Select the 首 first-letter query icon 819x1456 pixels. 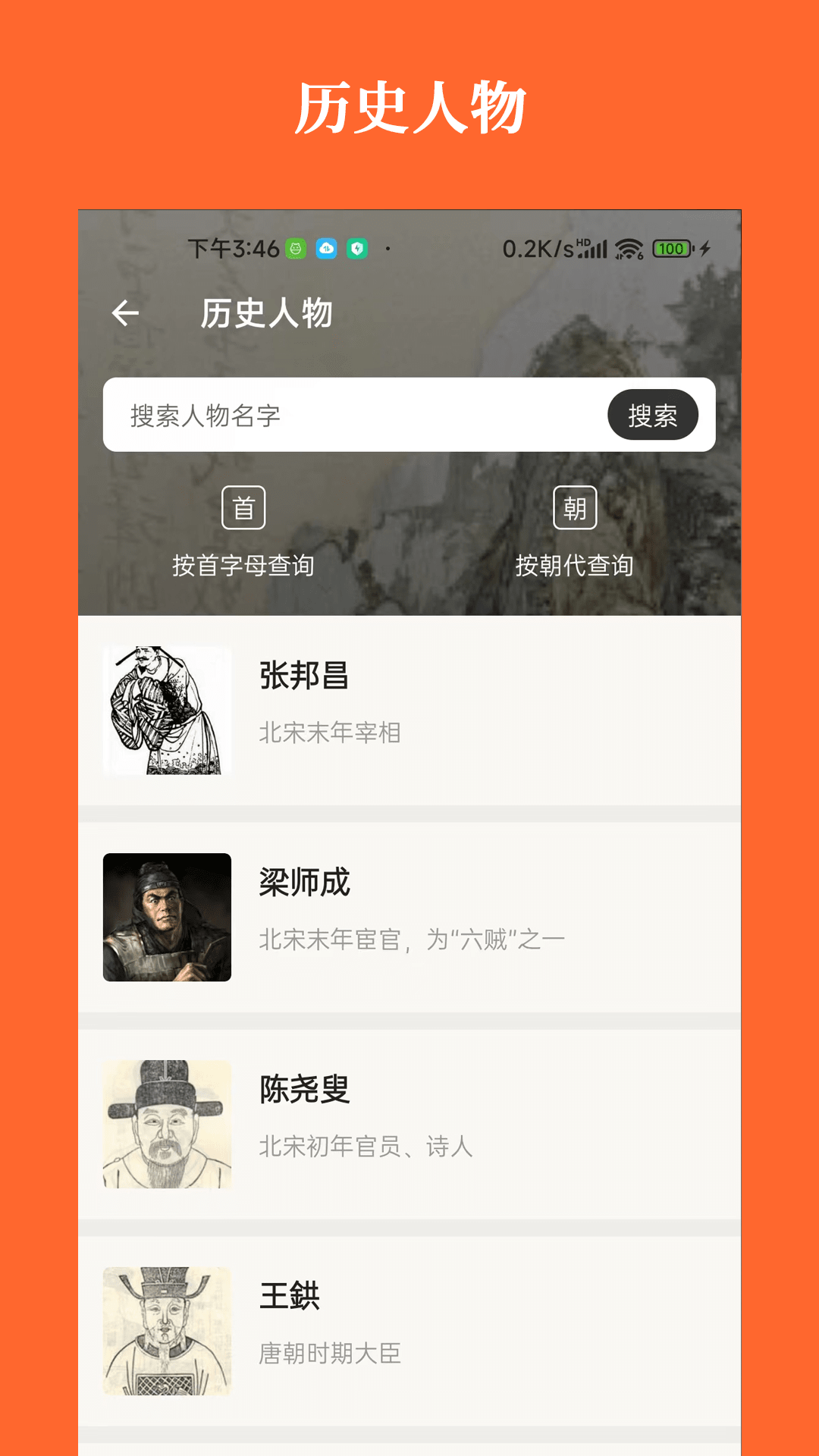[x=243, y=507]
